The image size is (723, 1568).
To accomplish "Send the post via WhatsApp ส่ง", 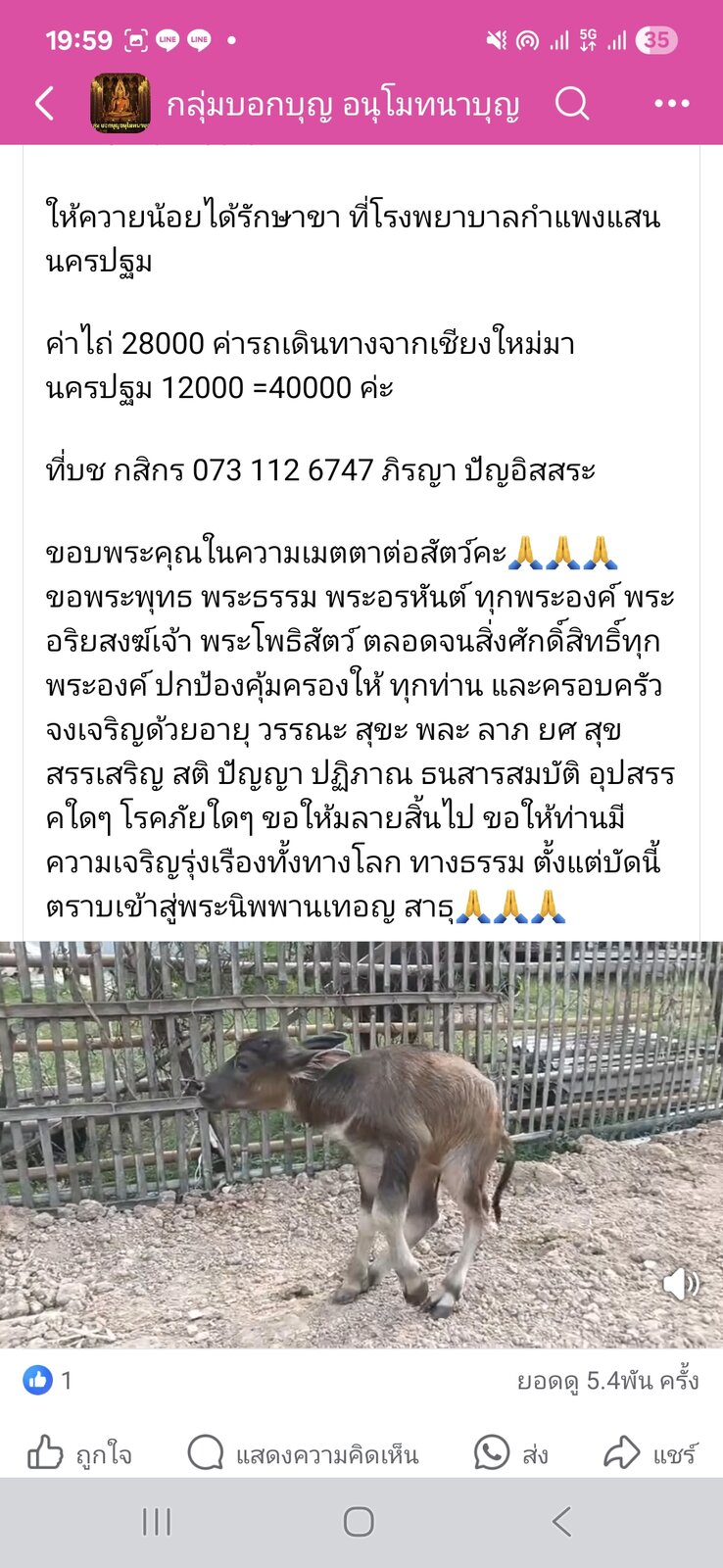I will pos(510,1453).
